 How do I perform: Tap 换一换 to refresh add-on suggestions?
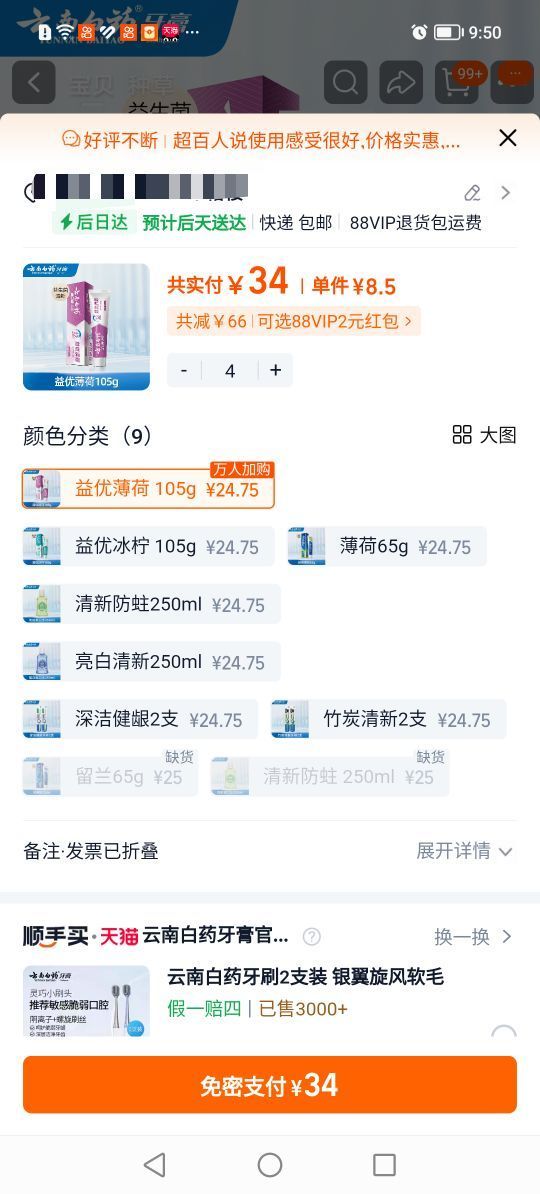(x=472, y=937)
